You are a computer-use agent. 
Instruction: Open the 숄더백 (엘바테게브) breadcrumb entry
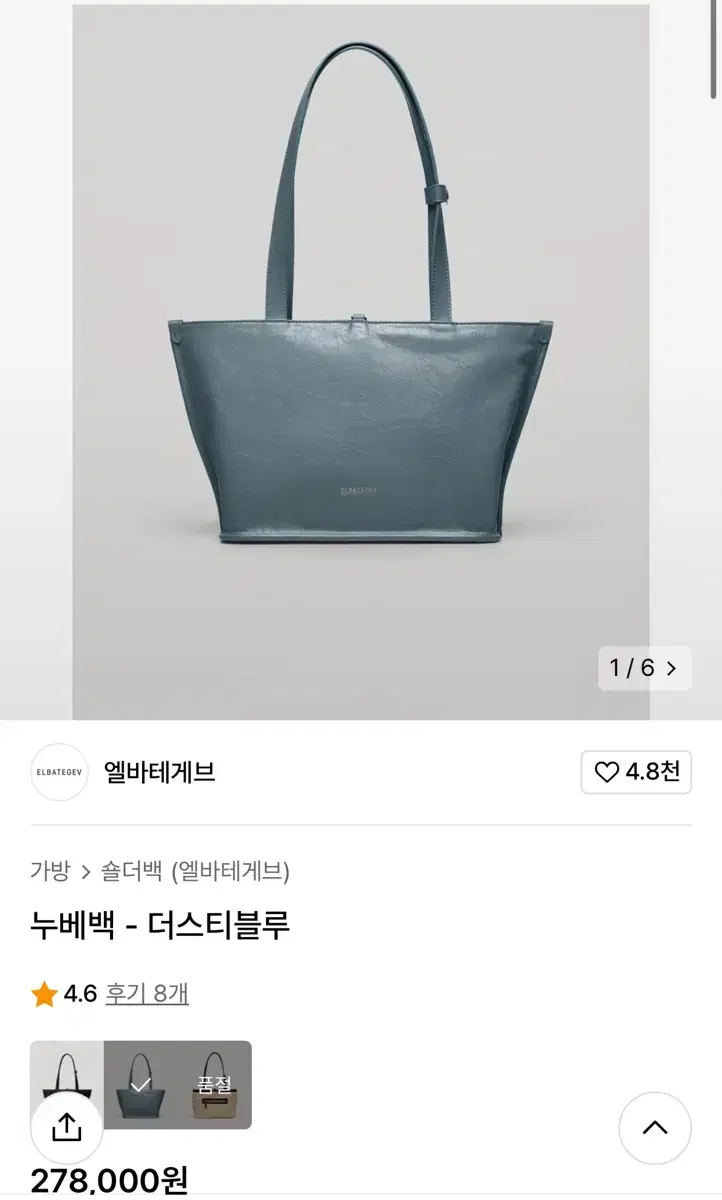pos(197,871)
